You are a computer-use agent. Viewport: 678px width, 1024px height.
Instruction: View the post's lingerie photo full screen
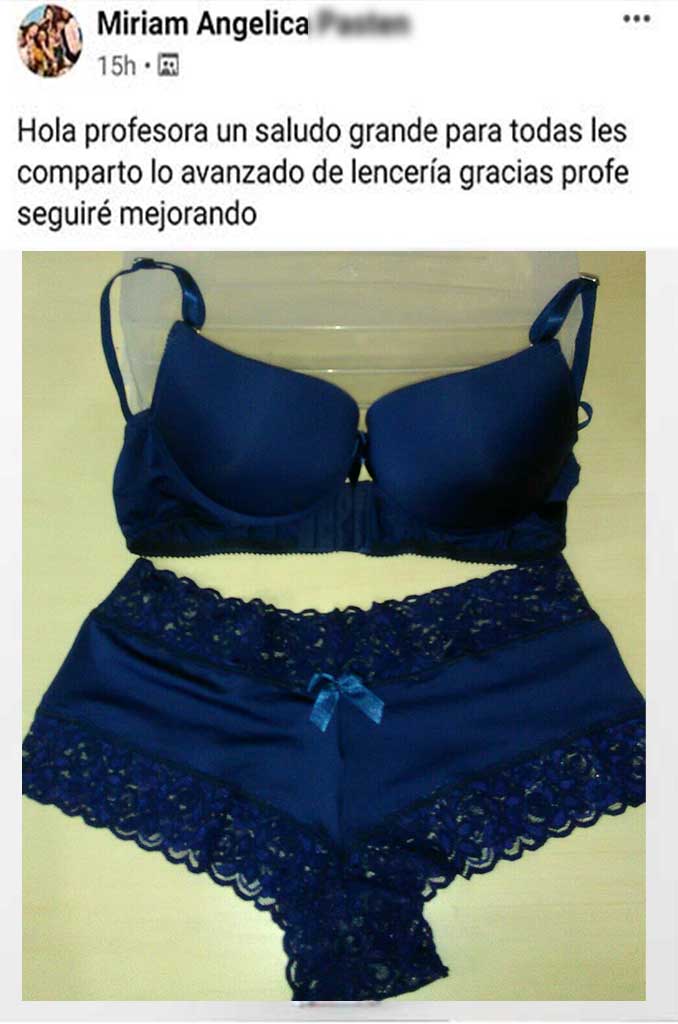click(334, 625)
